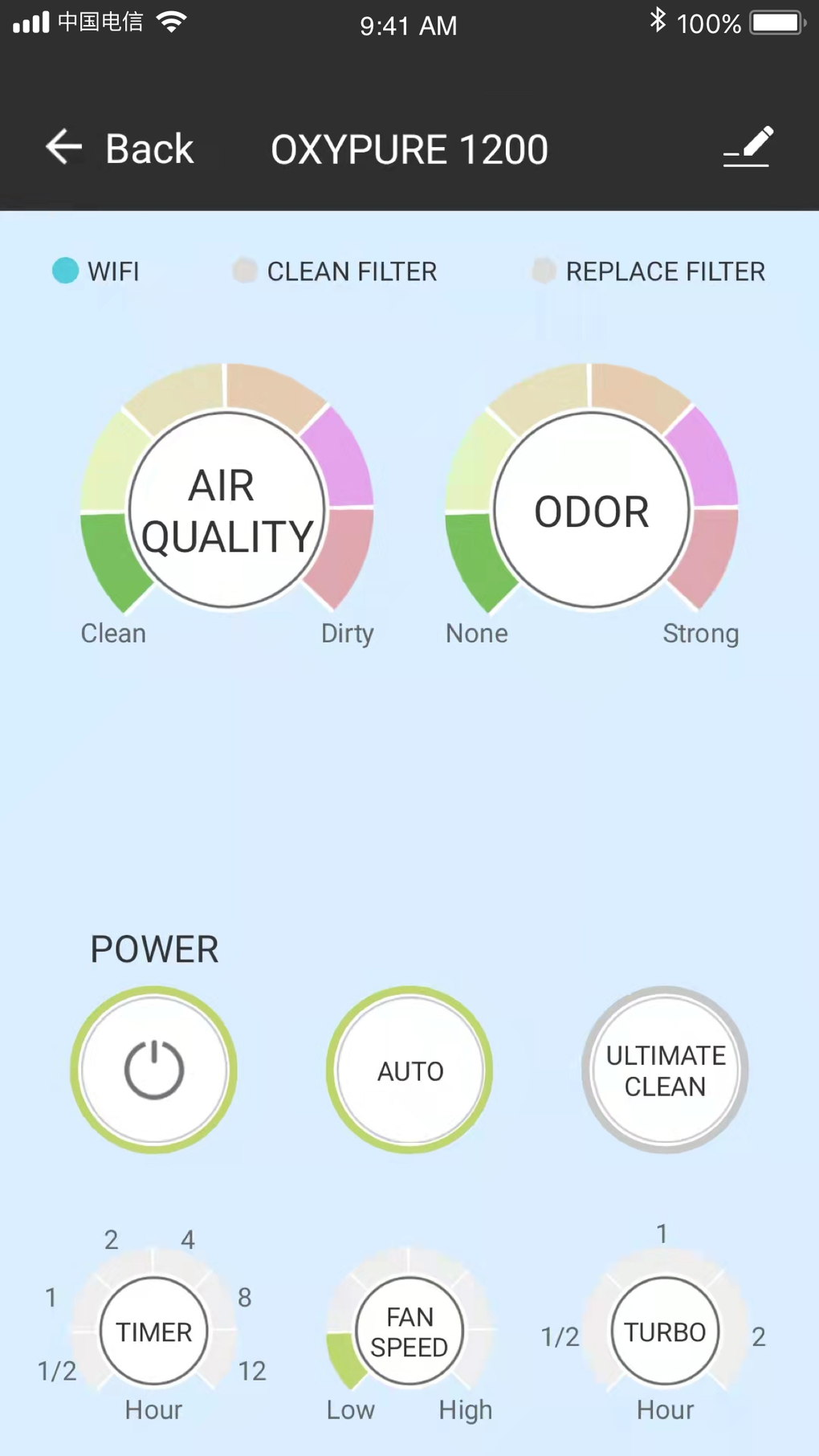Tap the Strong label under ODOR gauge
Image resolution: width=819 pixels, height=1456 pixels.
(x=700, y=633)
